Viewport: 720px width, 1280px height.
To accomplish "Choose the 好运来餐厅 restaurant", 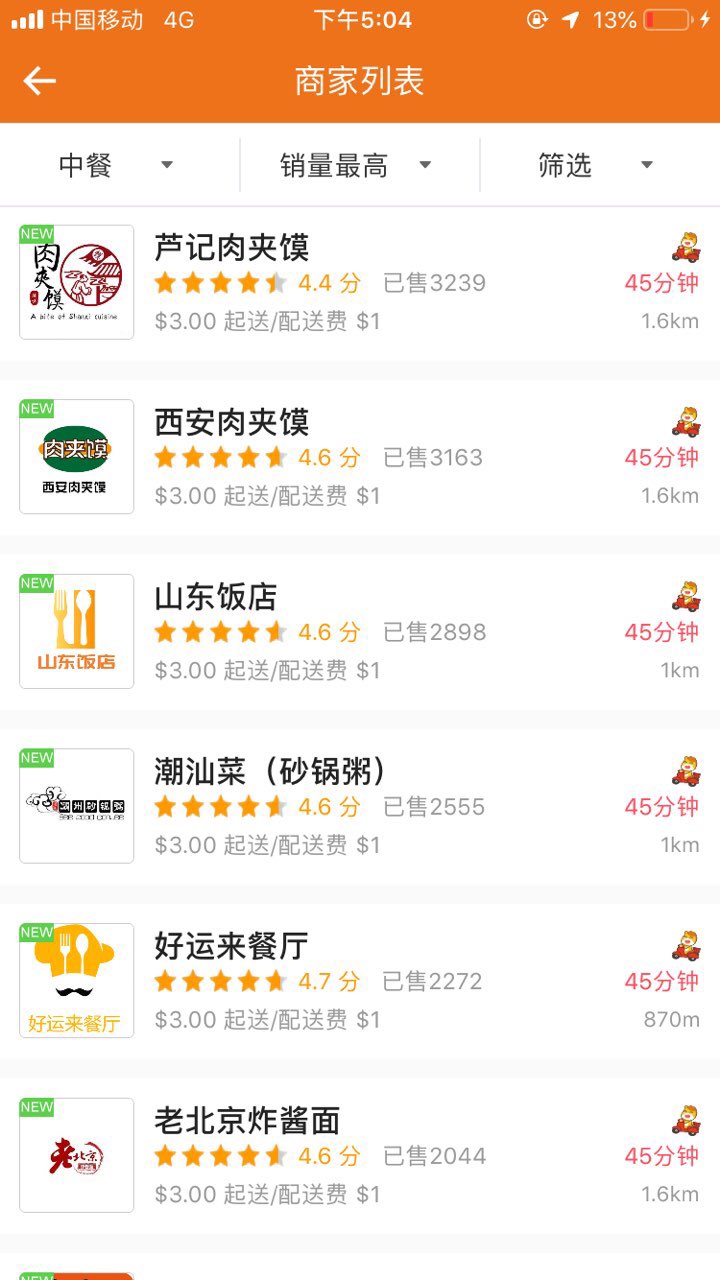I will pyautogui.click(x=360, y=981).
